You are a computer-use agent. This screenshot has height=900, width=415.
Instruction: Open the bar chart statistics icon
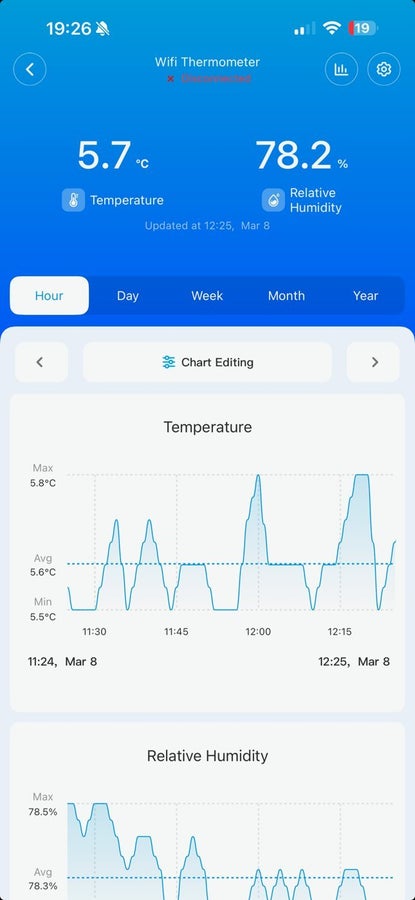click(x=342, y=69)
